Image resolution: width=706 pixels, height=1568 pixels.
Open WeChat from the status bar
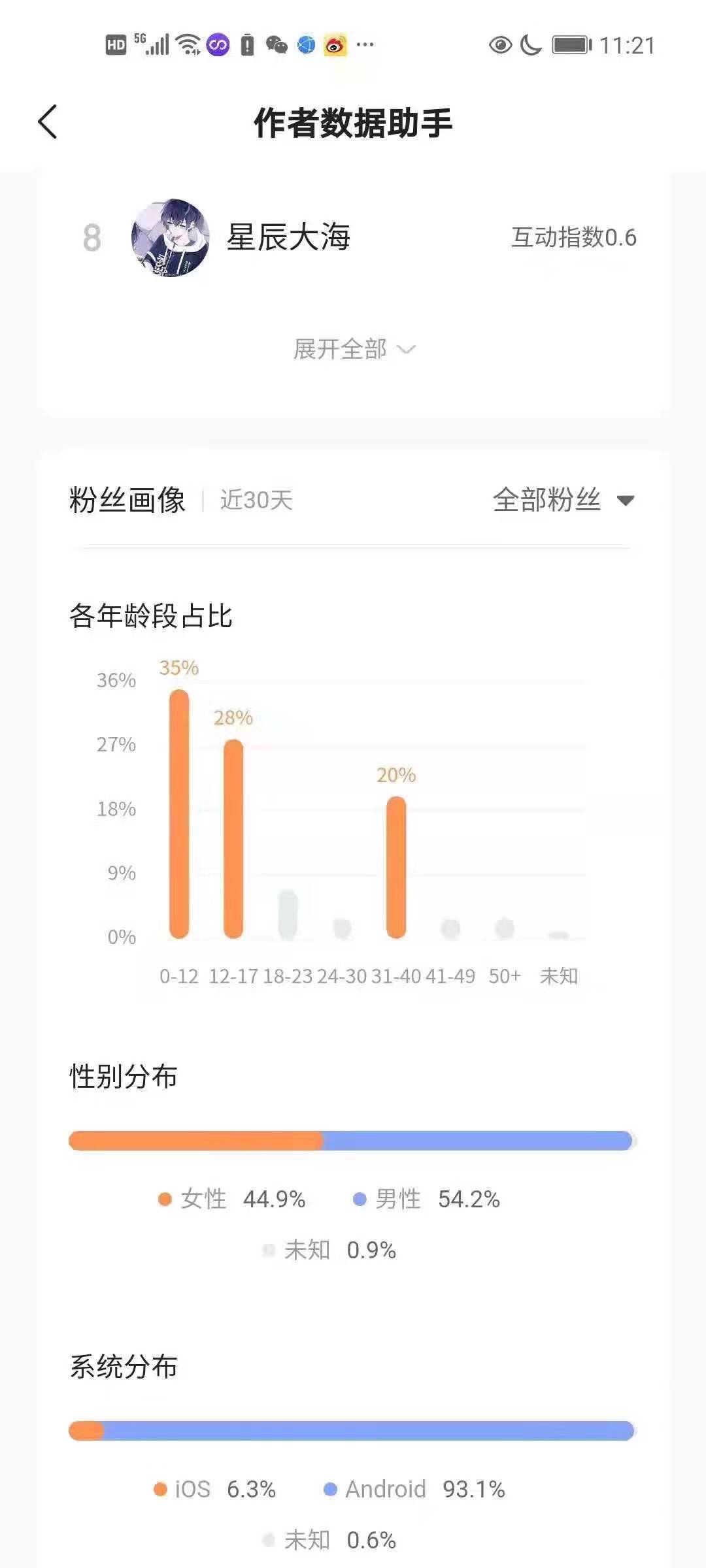(277, 44)
